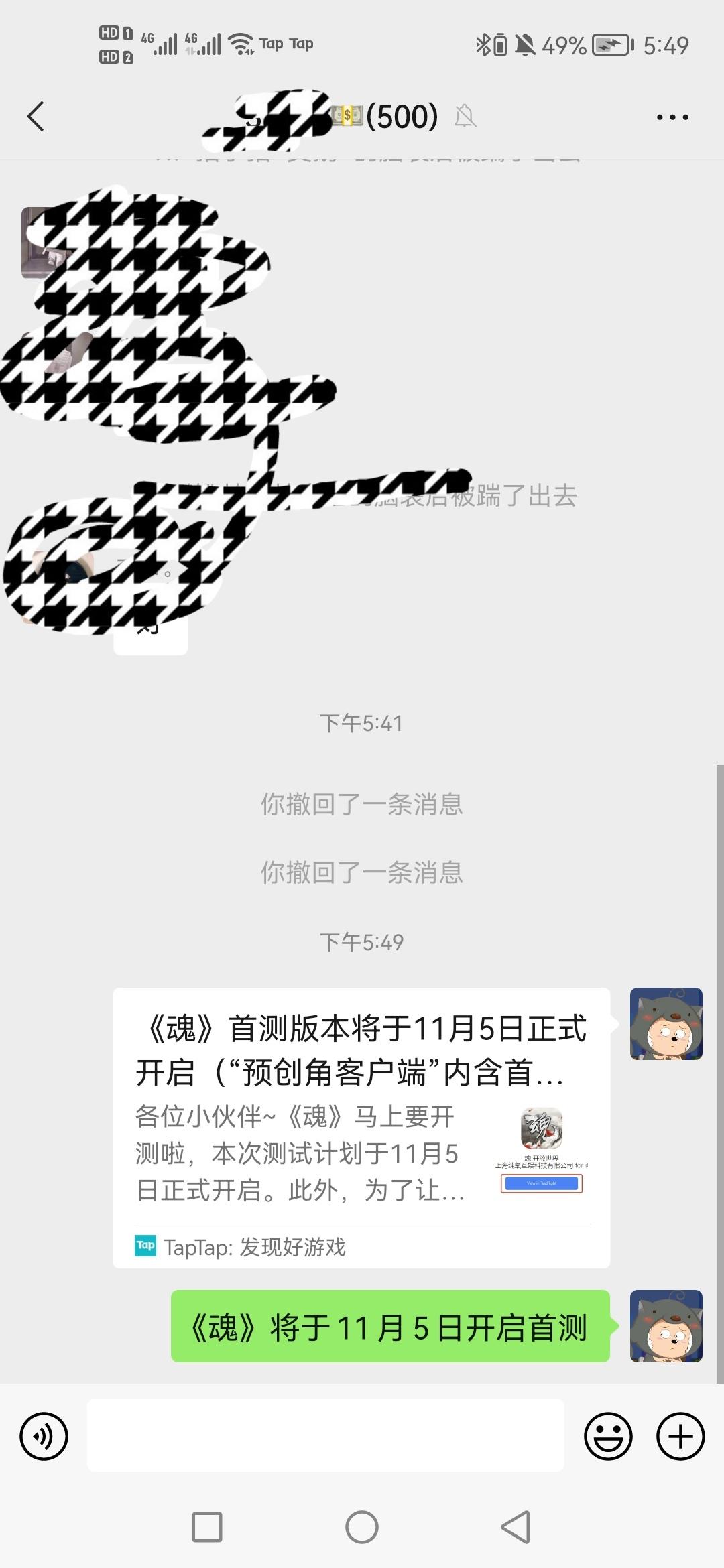Open chat settings via the "..." icon
Image resolution: width=724 pixels, height=1568 pixels.
(673, 117)
